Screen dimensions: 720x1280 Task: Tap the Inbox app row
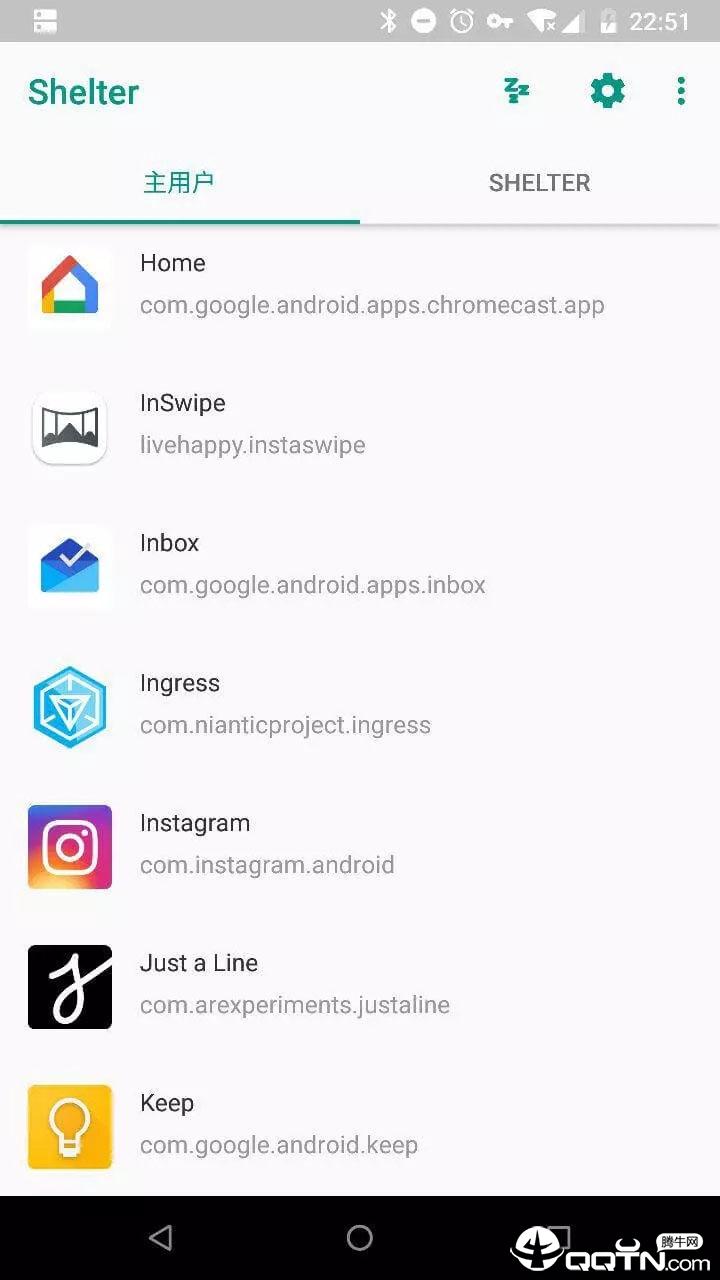[360, 564]
